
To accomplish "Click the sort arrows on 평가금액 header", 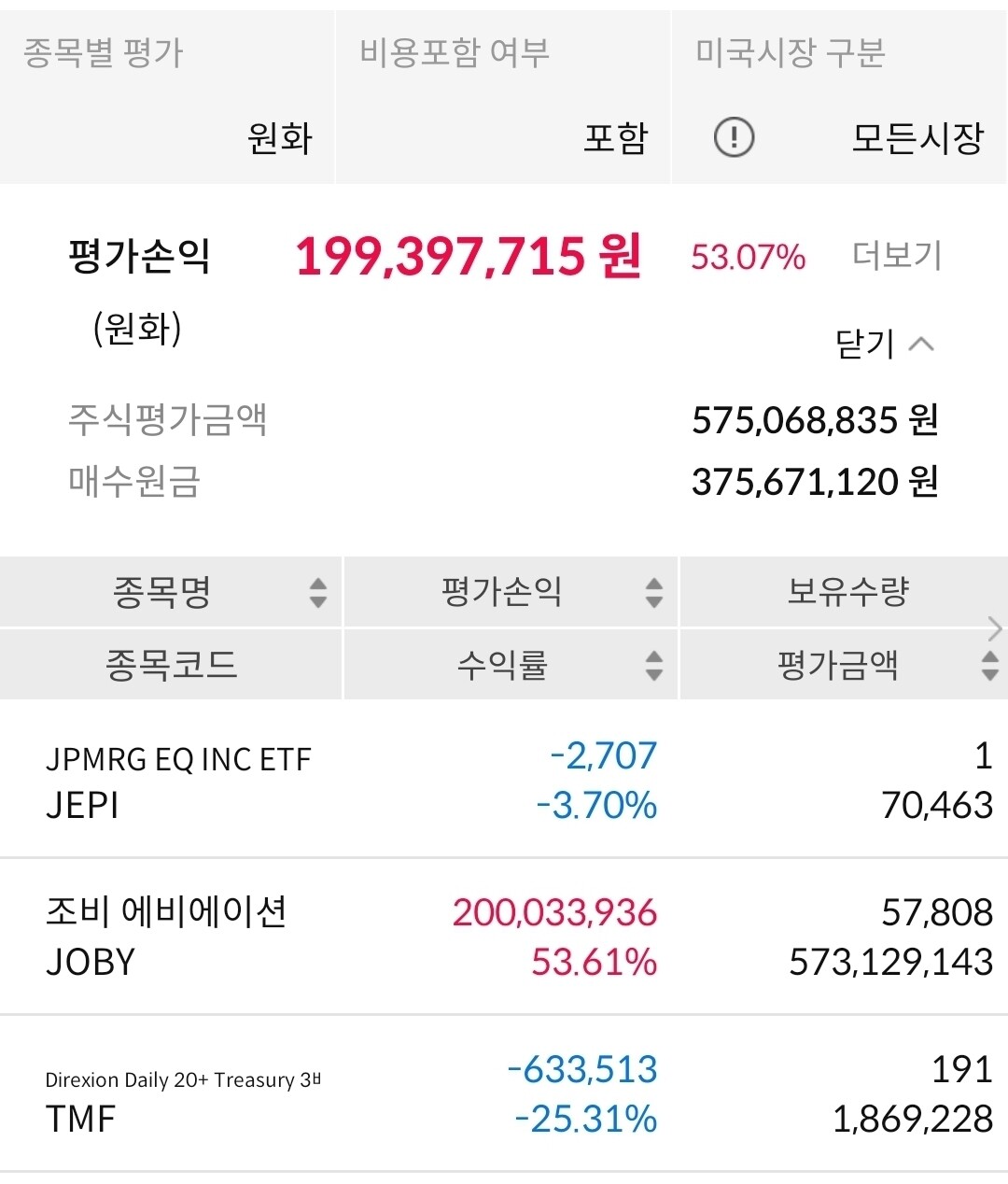I will (989, 665).
